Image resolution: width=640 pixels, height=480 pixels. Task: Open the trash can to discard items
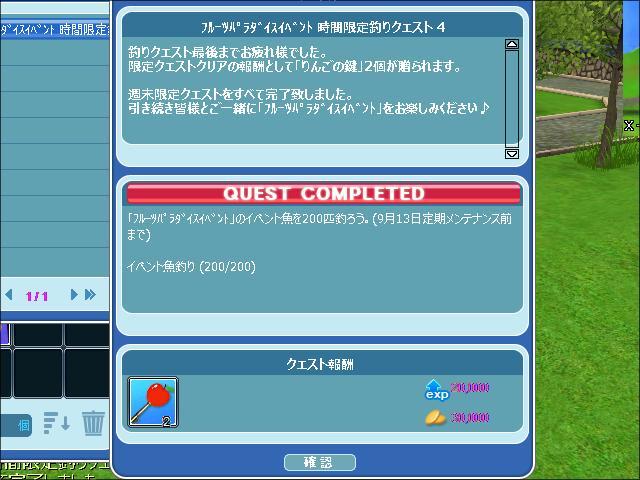pyautogui.click(x=93, y=423)
